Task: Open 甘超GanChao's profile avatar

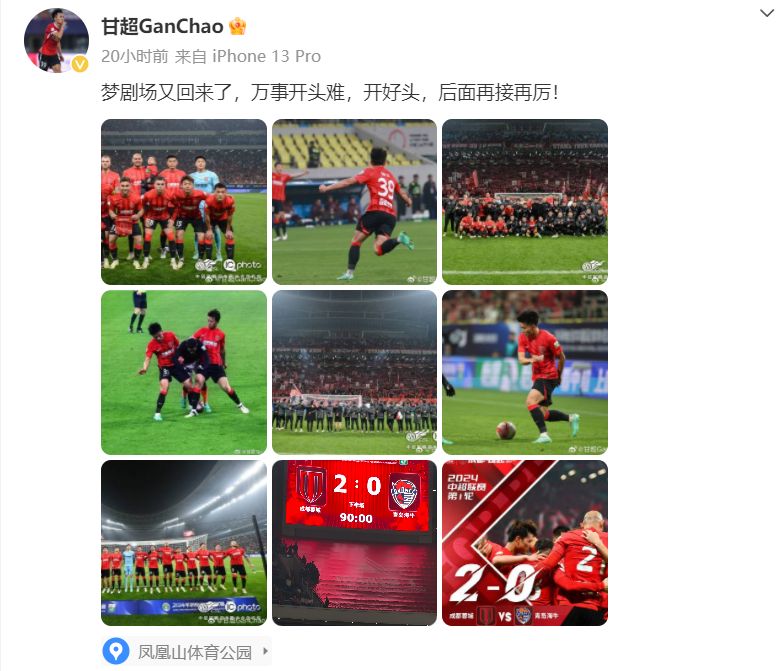Action: coord(50,40)
